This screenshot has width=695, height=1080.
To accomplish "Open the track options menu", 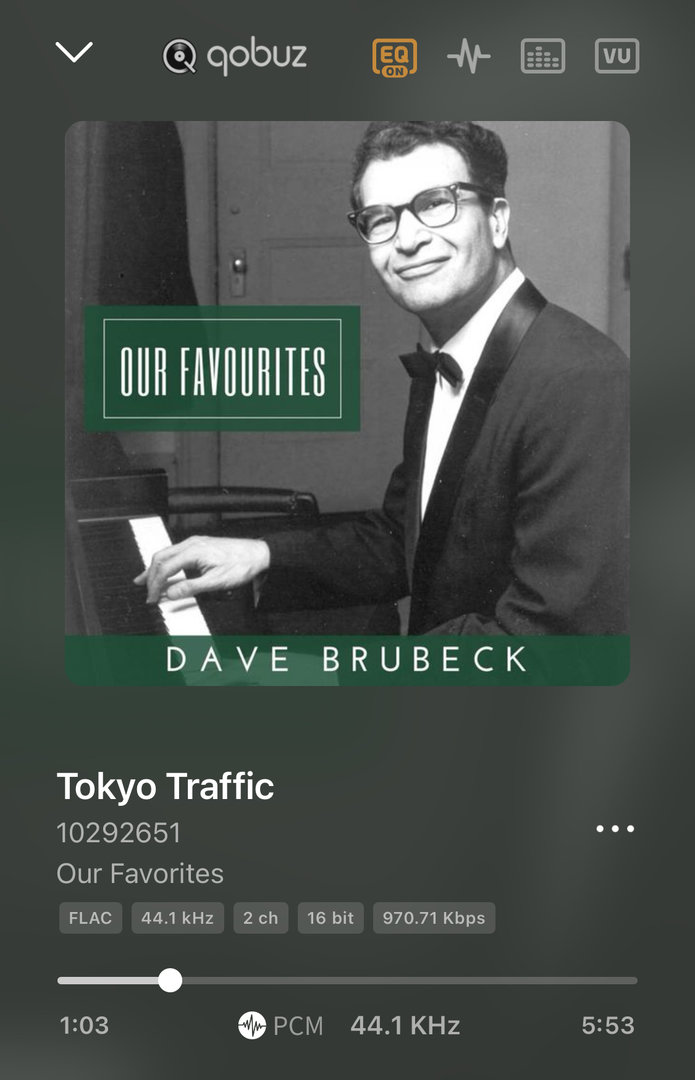I will [615, 829].
